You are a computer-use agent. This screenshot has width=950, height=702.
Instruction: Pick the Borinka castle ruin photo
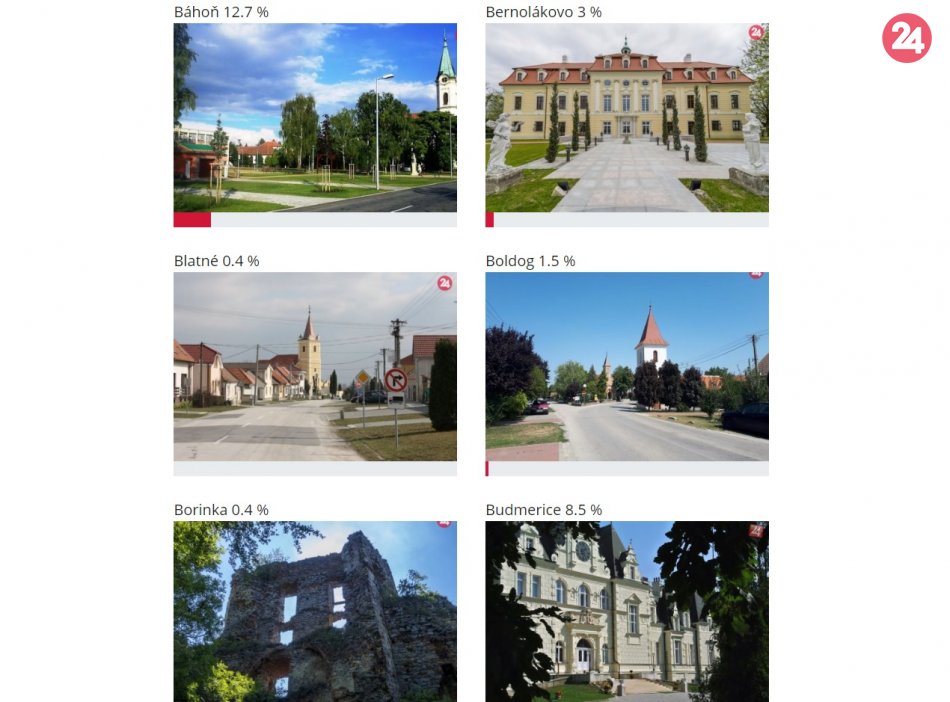315,610
